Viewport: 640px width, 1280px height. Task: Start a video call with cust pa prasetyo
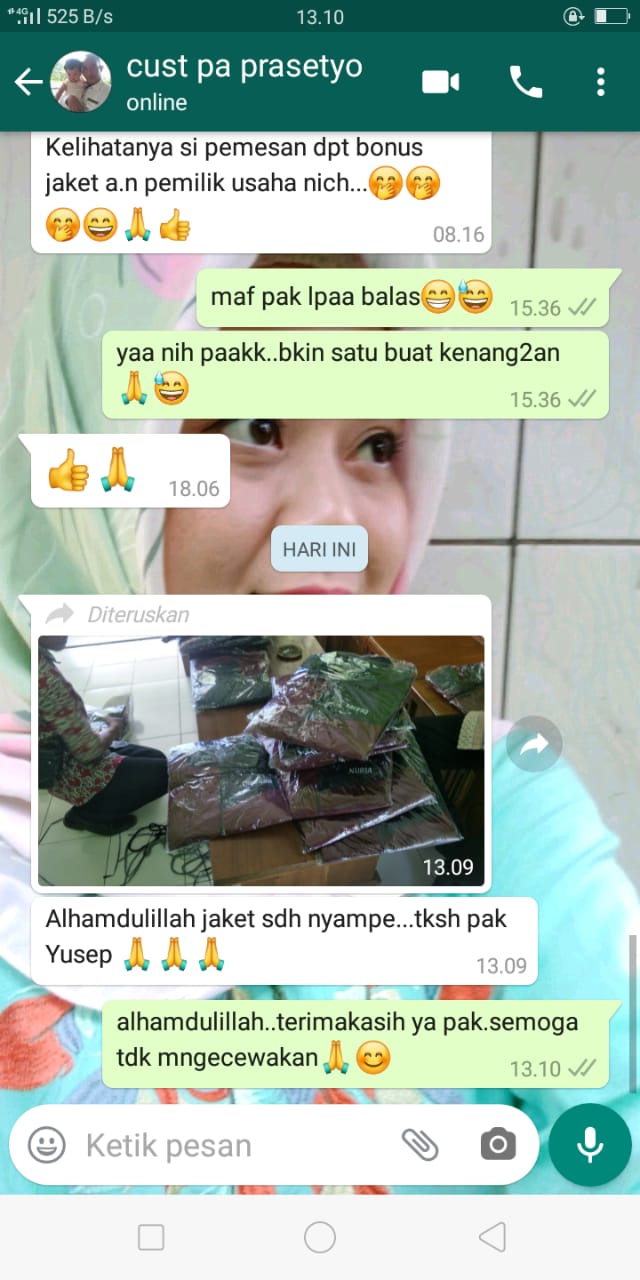pos(440,82)
